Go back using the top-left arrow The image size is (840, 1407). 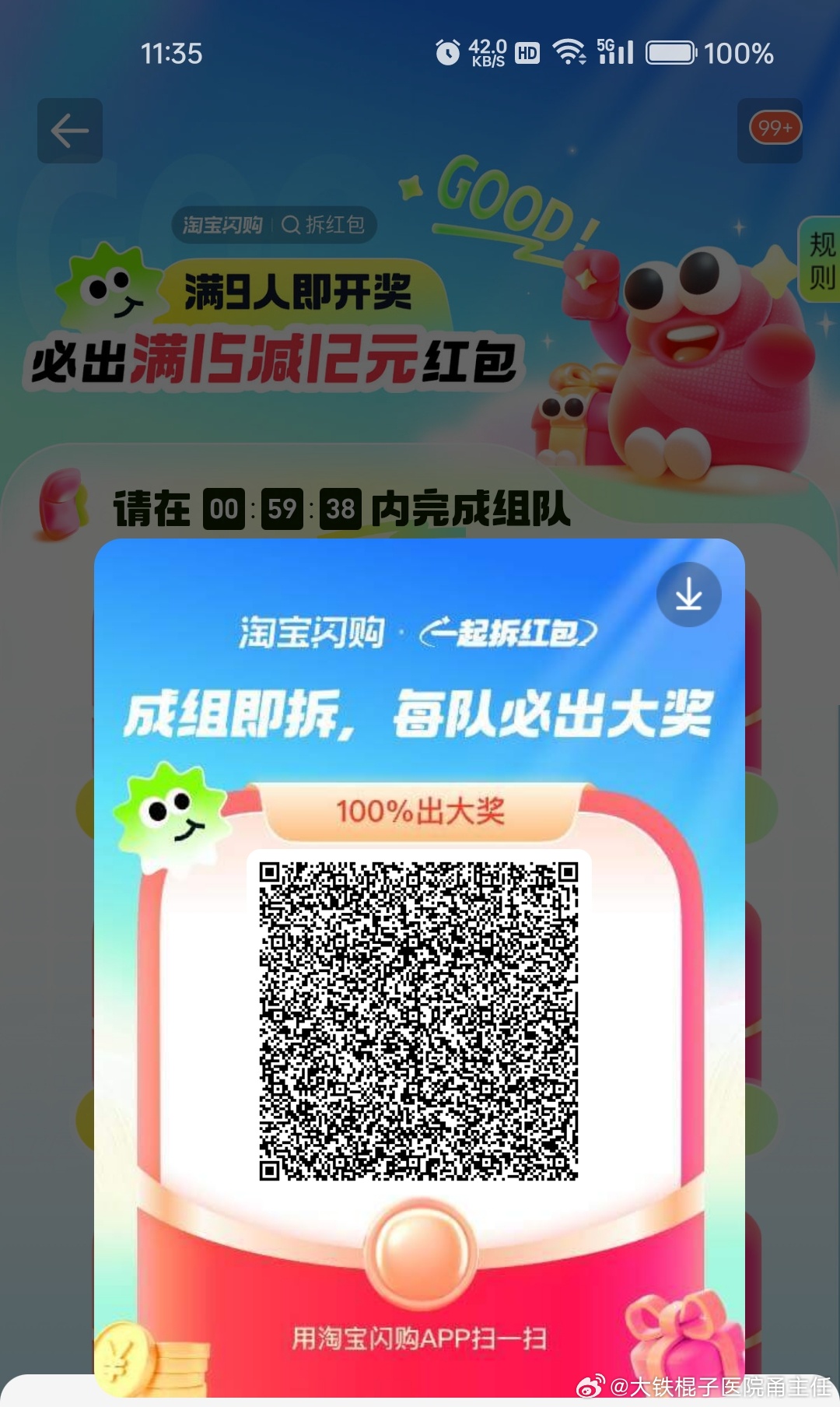click(70, 131)
